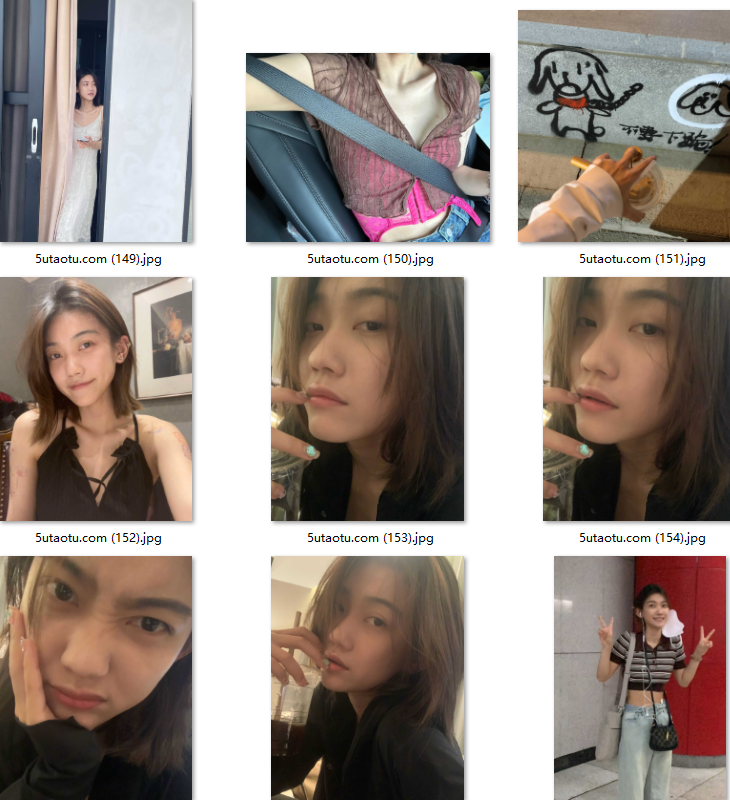Open the thumbnail 5utaotu.com (153).jpg
The image size is (730, 800).
[368, 399]
